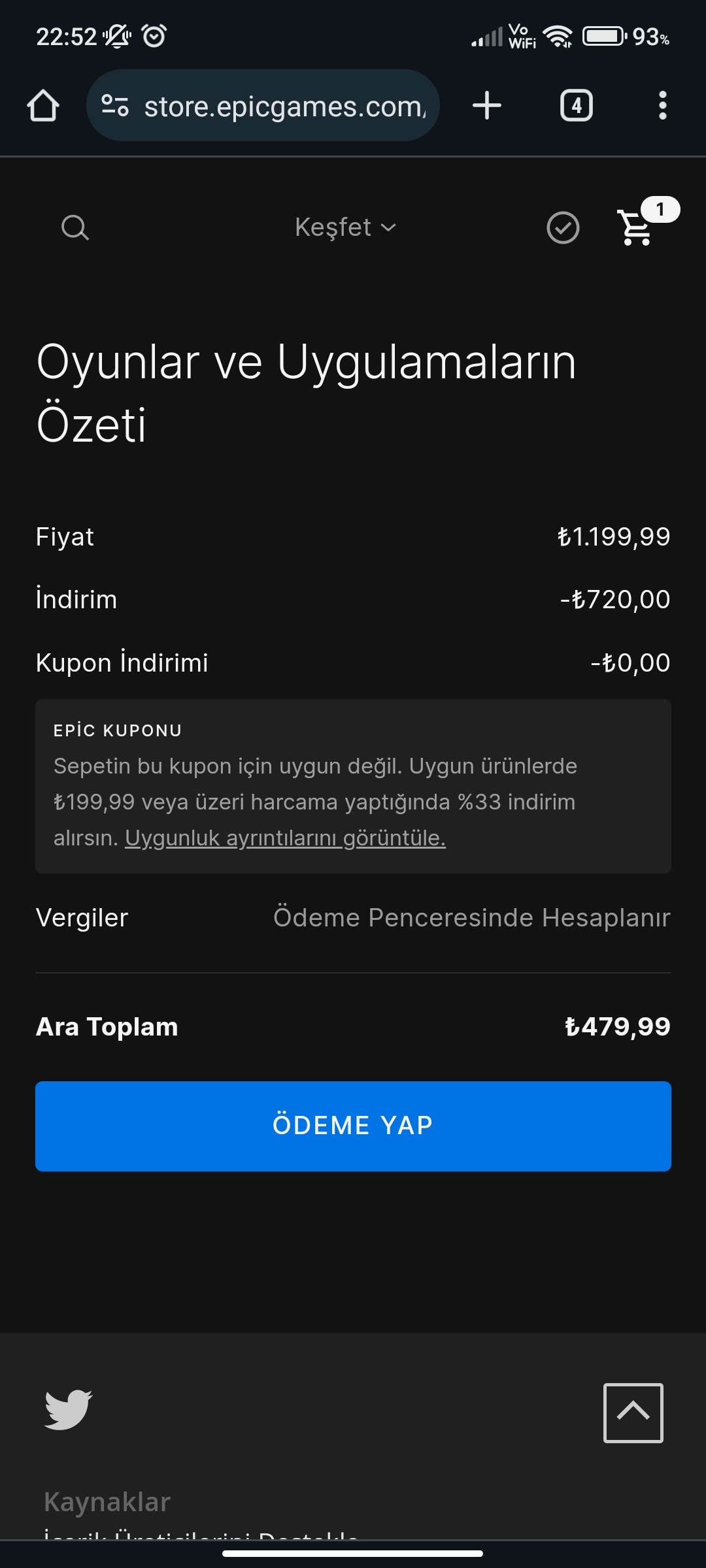This screenshot has height=1568, width=706.
Task: Open the wishlist checkmark icon
Action: (x=563, y=228)
